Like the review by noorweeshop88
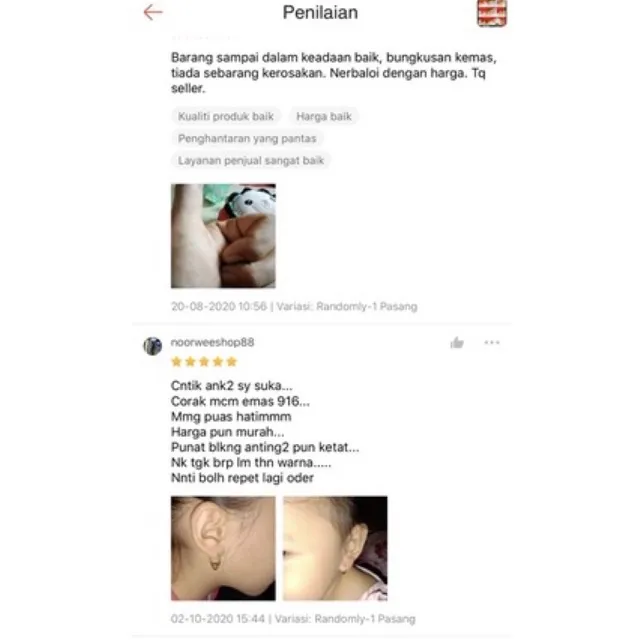This screenshot has width=640, height=640. click(x=457, y=343)
